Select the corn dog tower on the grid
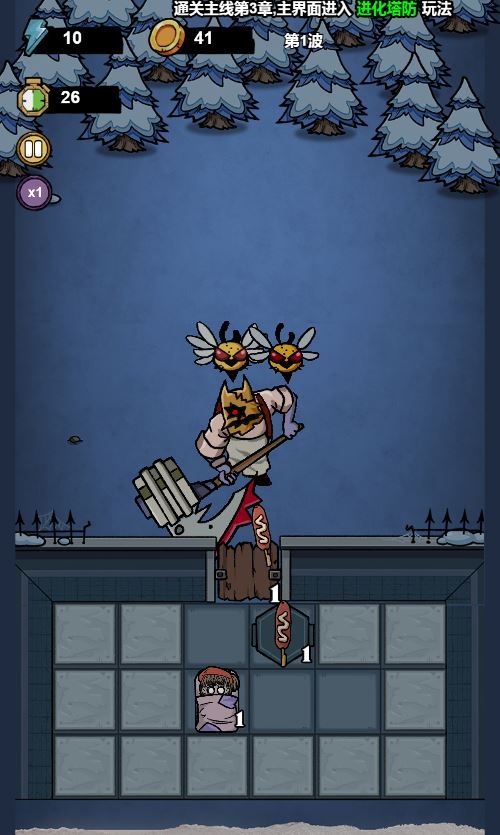The width and height of the screenshot is (500, 835). [x=283, y=634]
